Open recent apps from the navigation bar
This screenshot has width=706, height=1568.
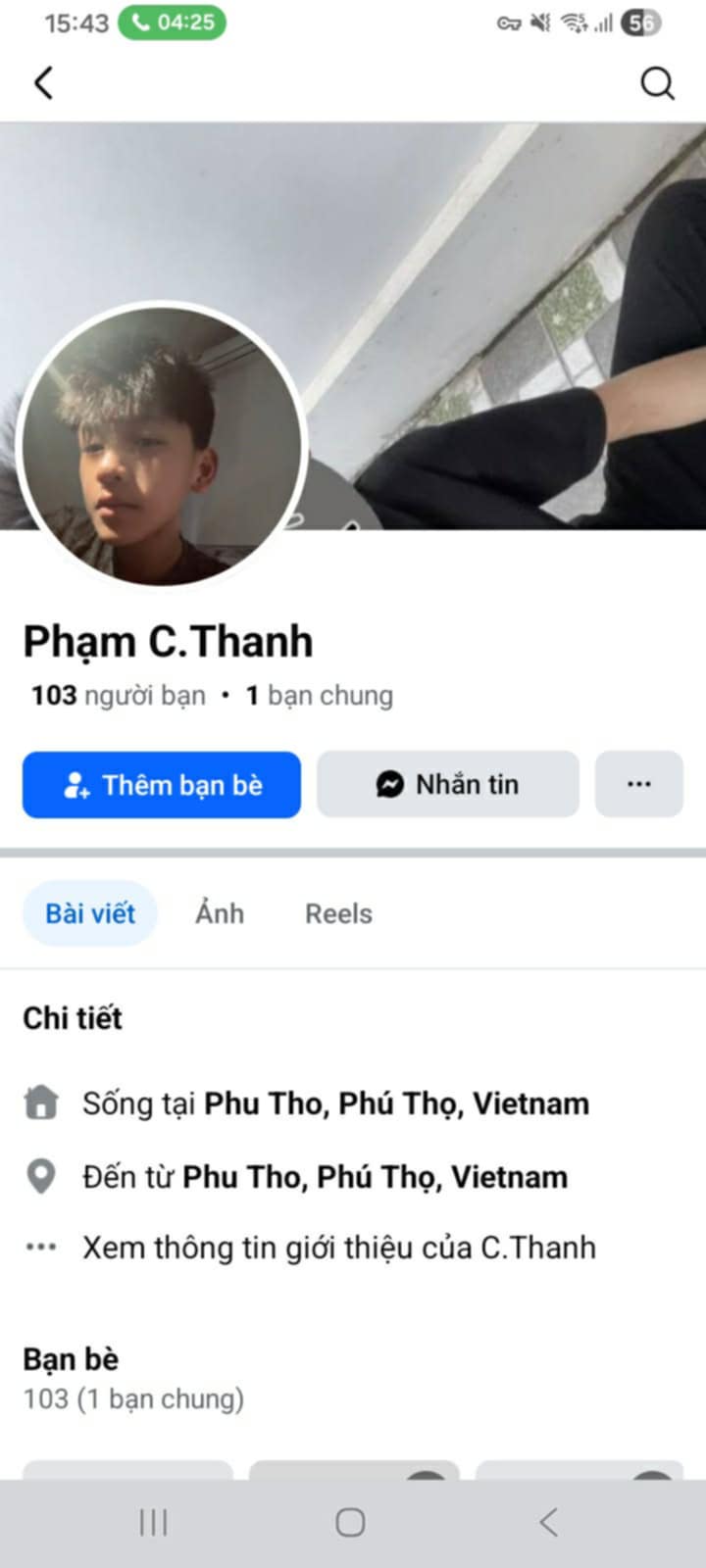coord(154,1522)
